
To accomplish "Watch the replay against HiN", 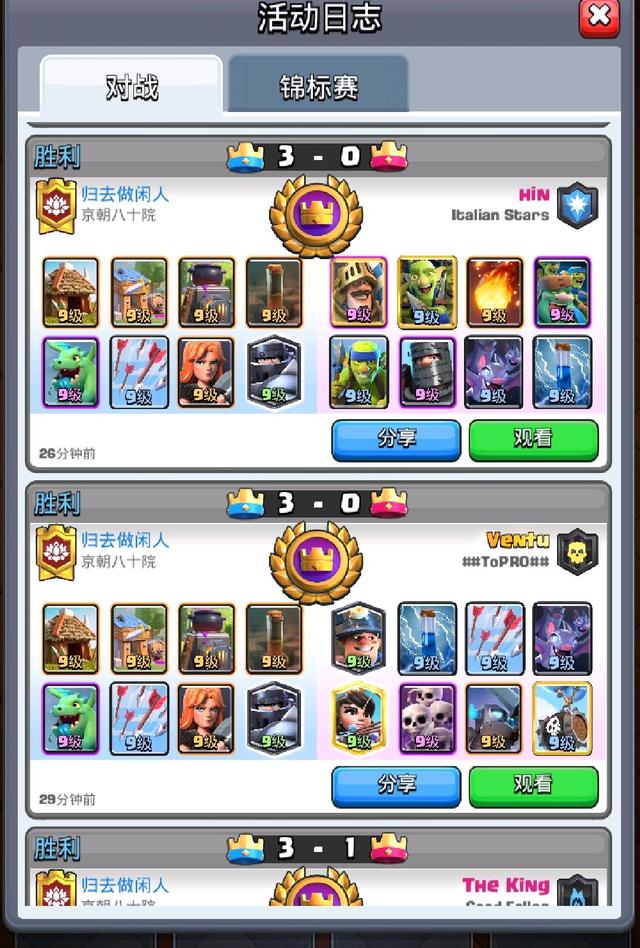I will [x=533, y=440].
